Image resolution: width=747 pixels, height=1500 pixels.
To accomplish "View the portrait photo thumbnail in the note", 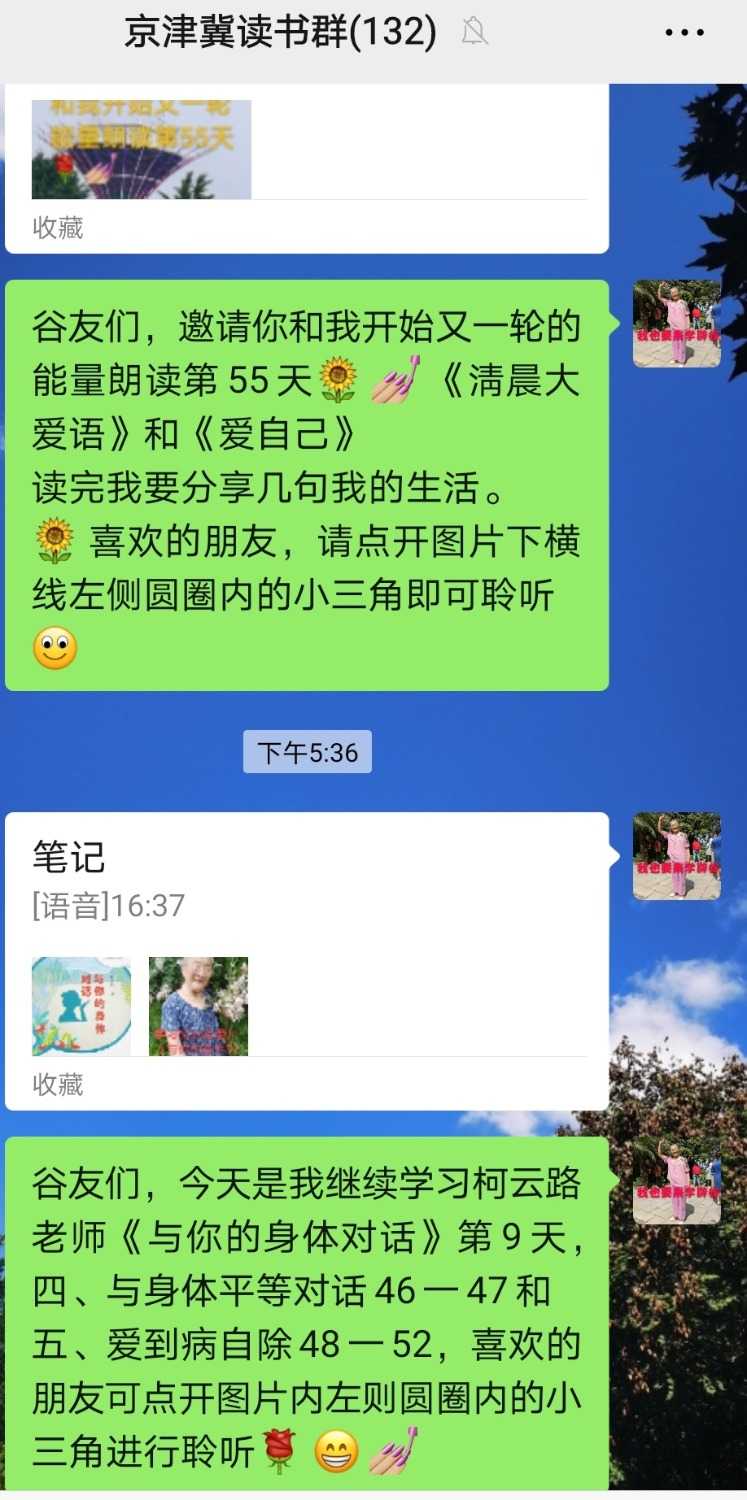I will 197,1005.
